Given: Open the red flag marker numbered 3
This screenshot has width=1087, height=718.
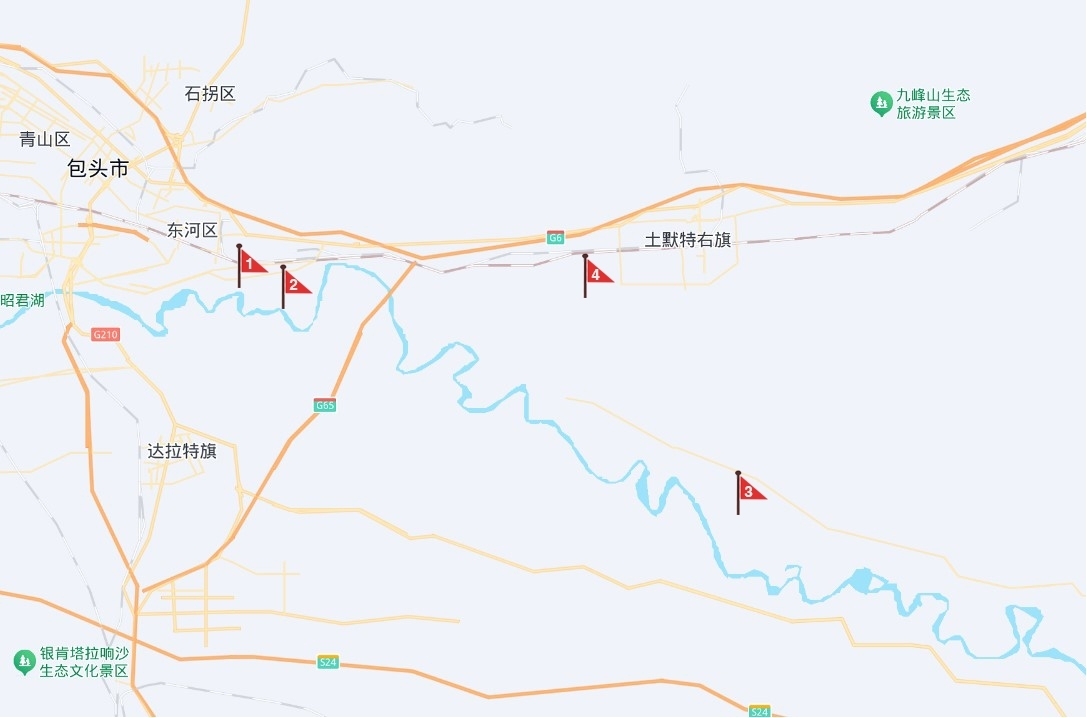Looking at the screenshot, I should click(x=749, y=490).
